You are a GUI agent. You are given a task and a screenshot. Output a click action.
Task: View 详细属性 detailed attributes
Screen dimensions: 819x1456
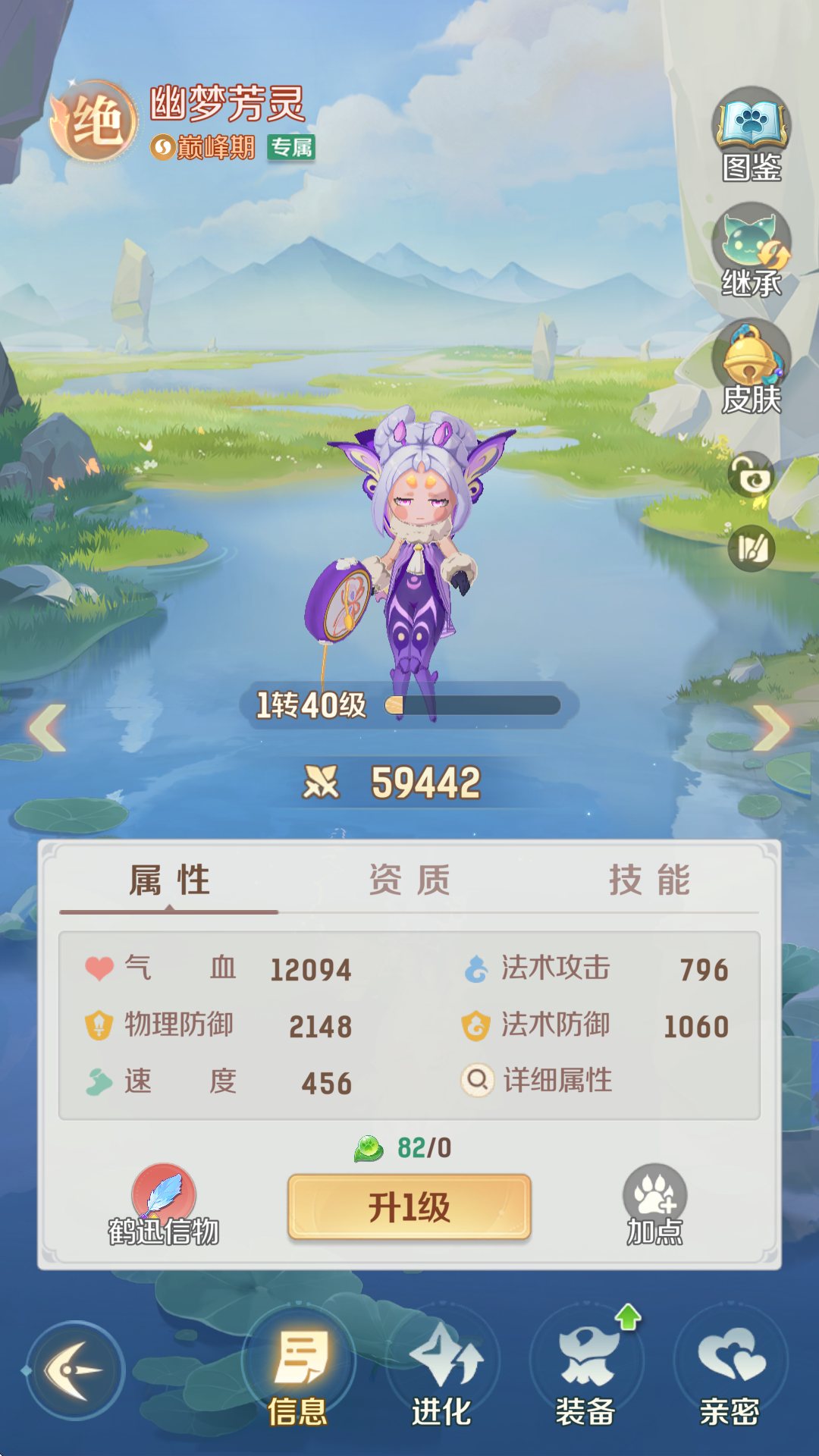click(538, 1080)
